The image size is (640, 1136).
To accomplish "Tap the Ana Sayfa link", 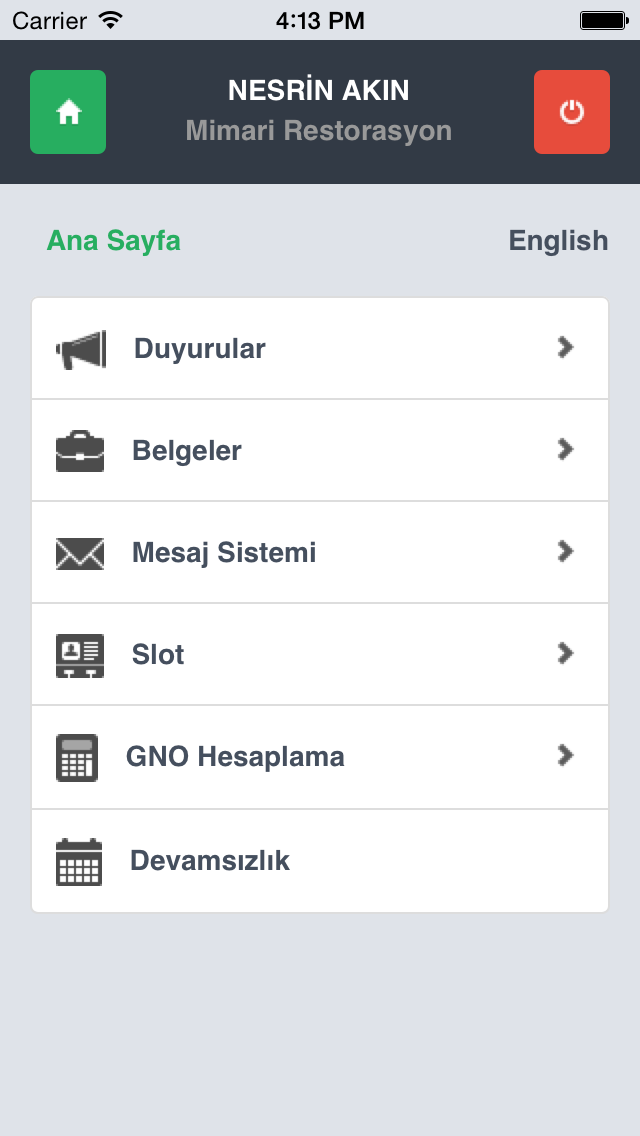I will pos(114,241).
